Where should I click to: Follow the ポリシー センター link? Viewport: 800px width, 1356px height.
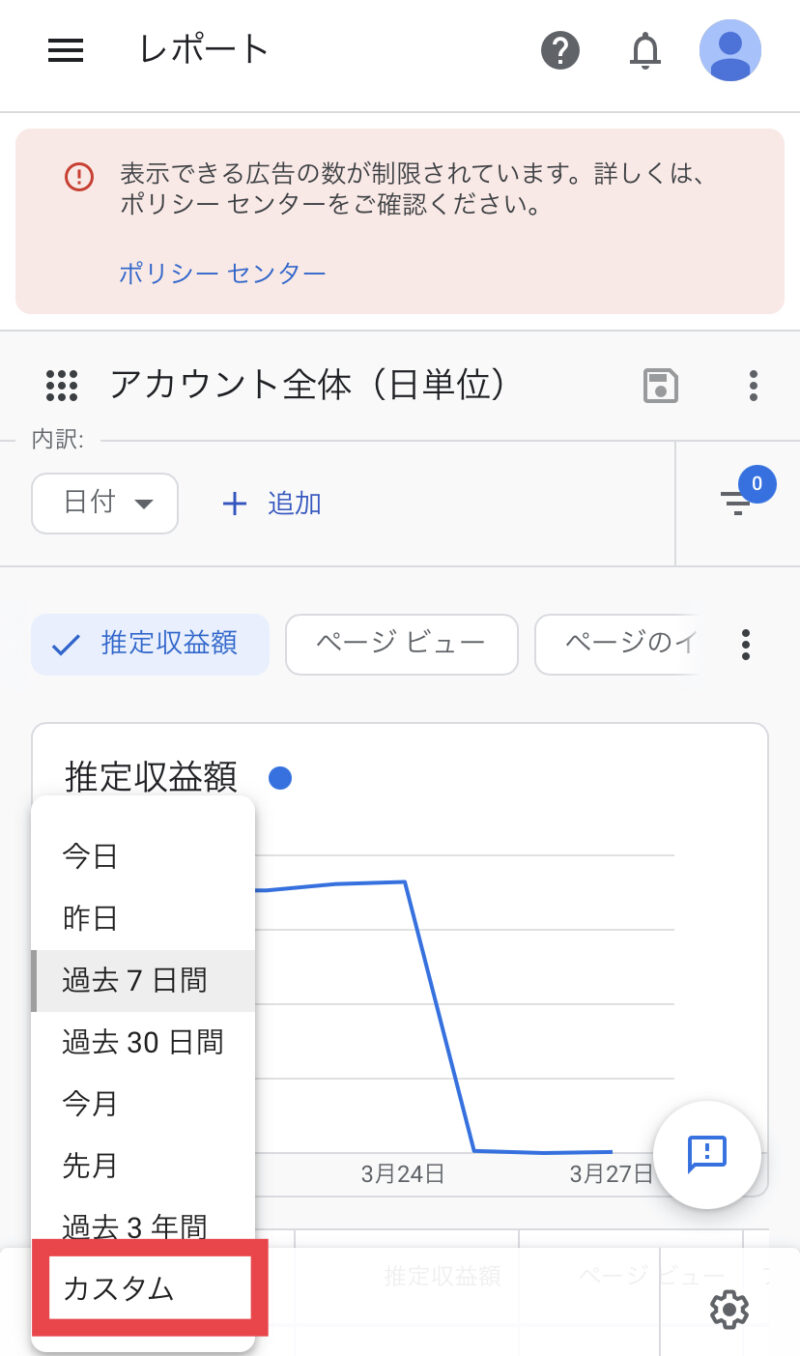coord(222,273)
